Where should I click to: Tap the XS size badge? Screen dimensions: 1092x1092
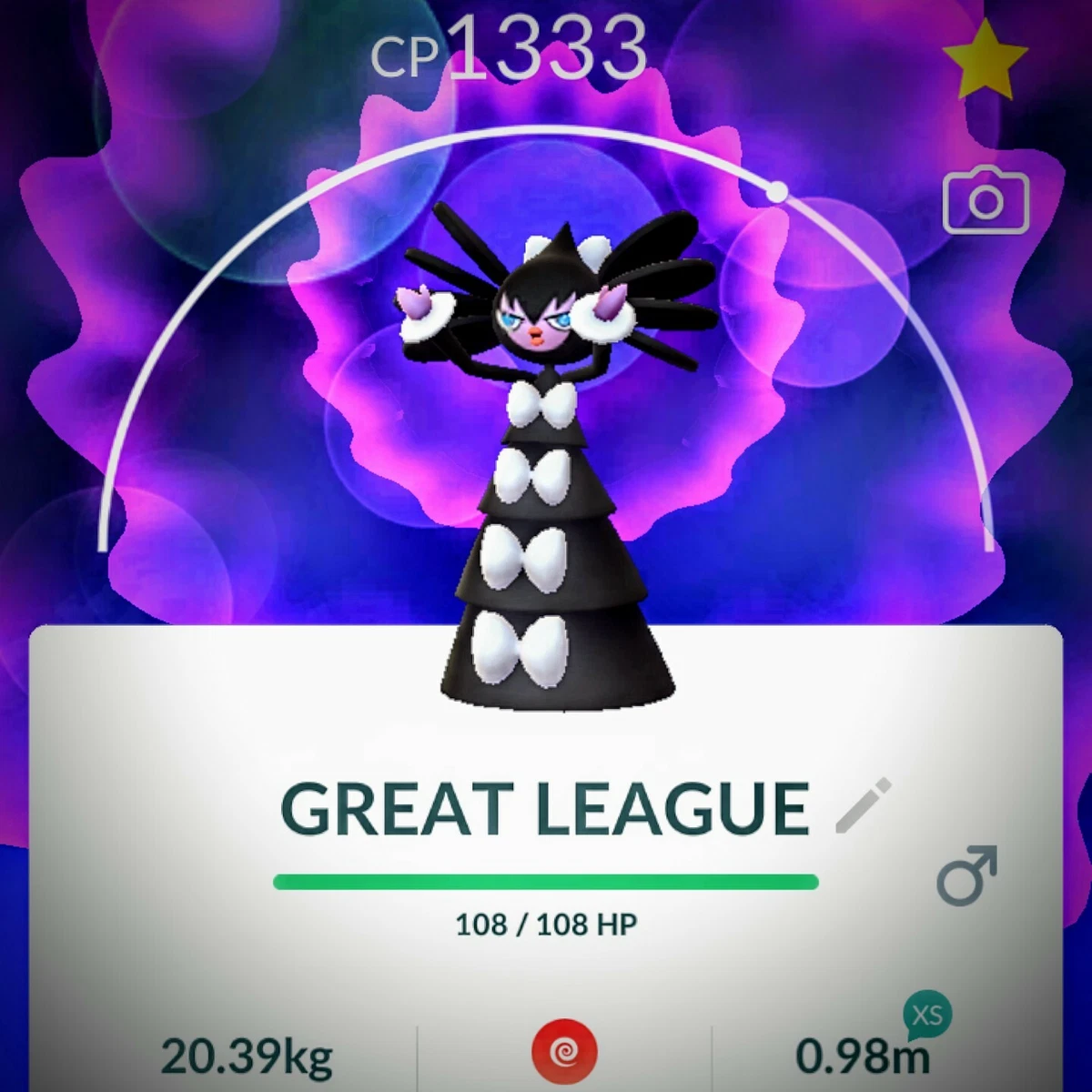[x=926, y=1015]
